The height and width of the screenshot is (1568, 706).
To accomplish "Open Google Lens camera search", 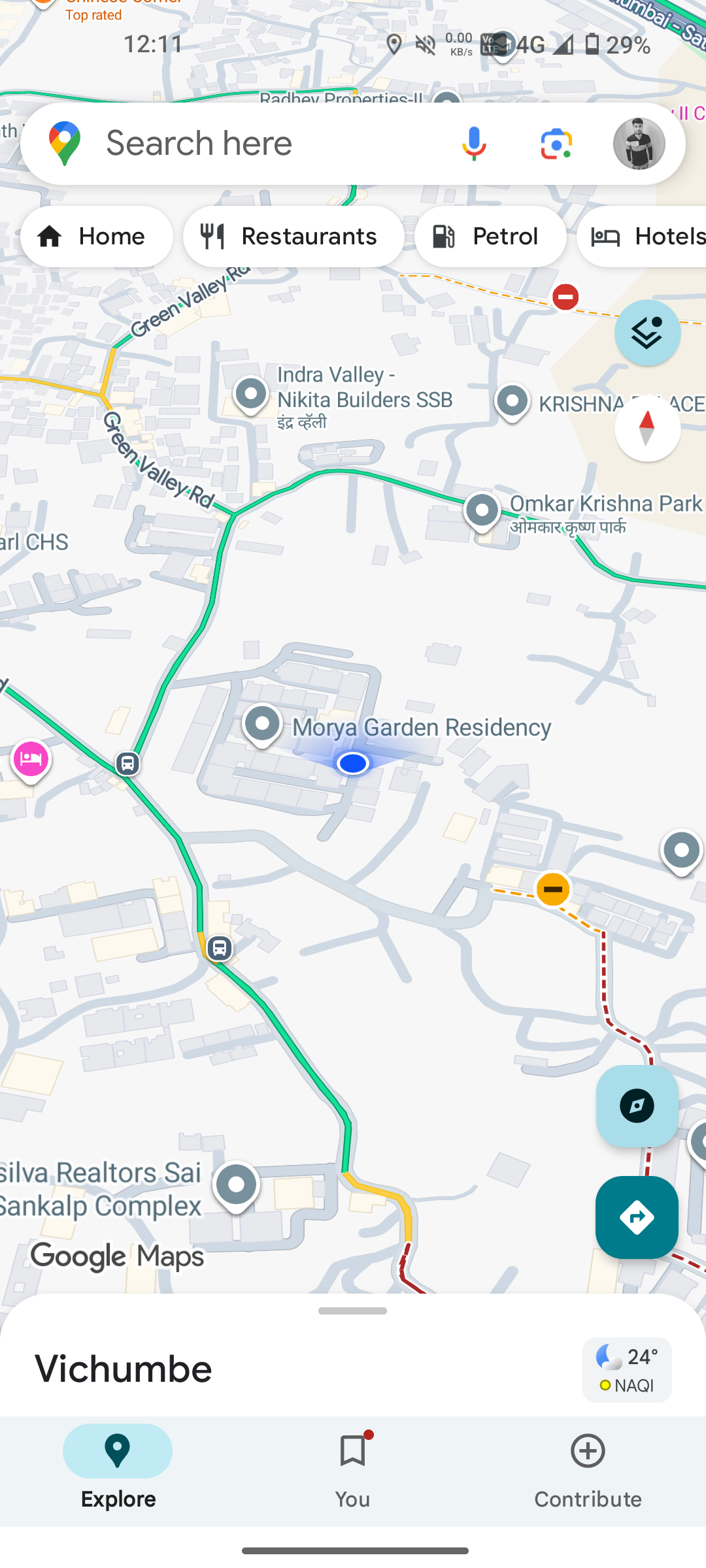I will pyautogui.click(x=556, y=143).
